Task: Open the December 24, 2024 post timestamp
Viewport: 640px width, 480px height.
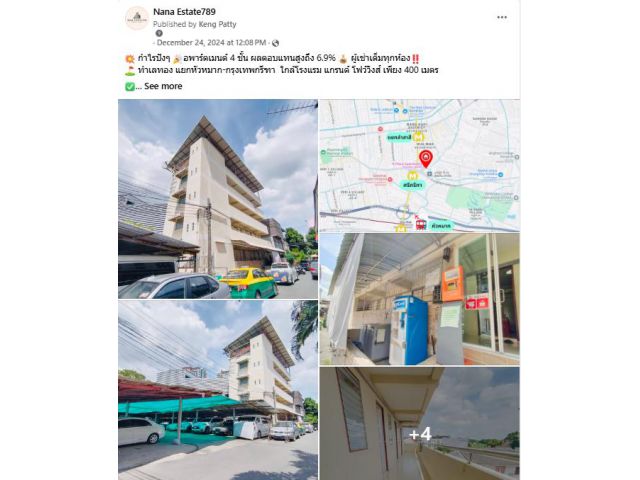Action: (211, 43)
